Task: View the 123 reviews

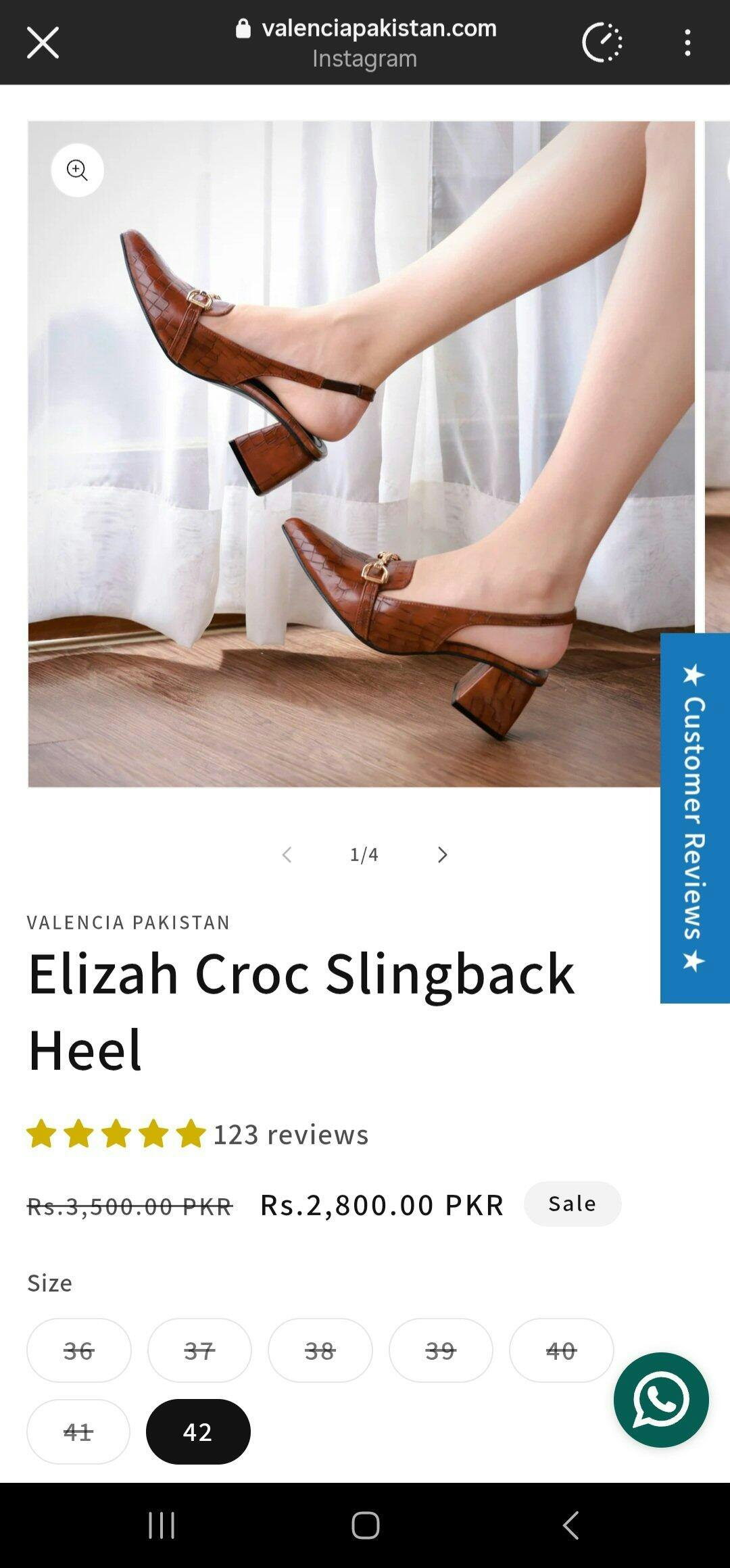Action: click(291, 1134)
